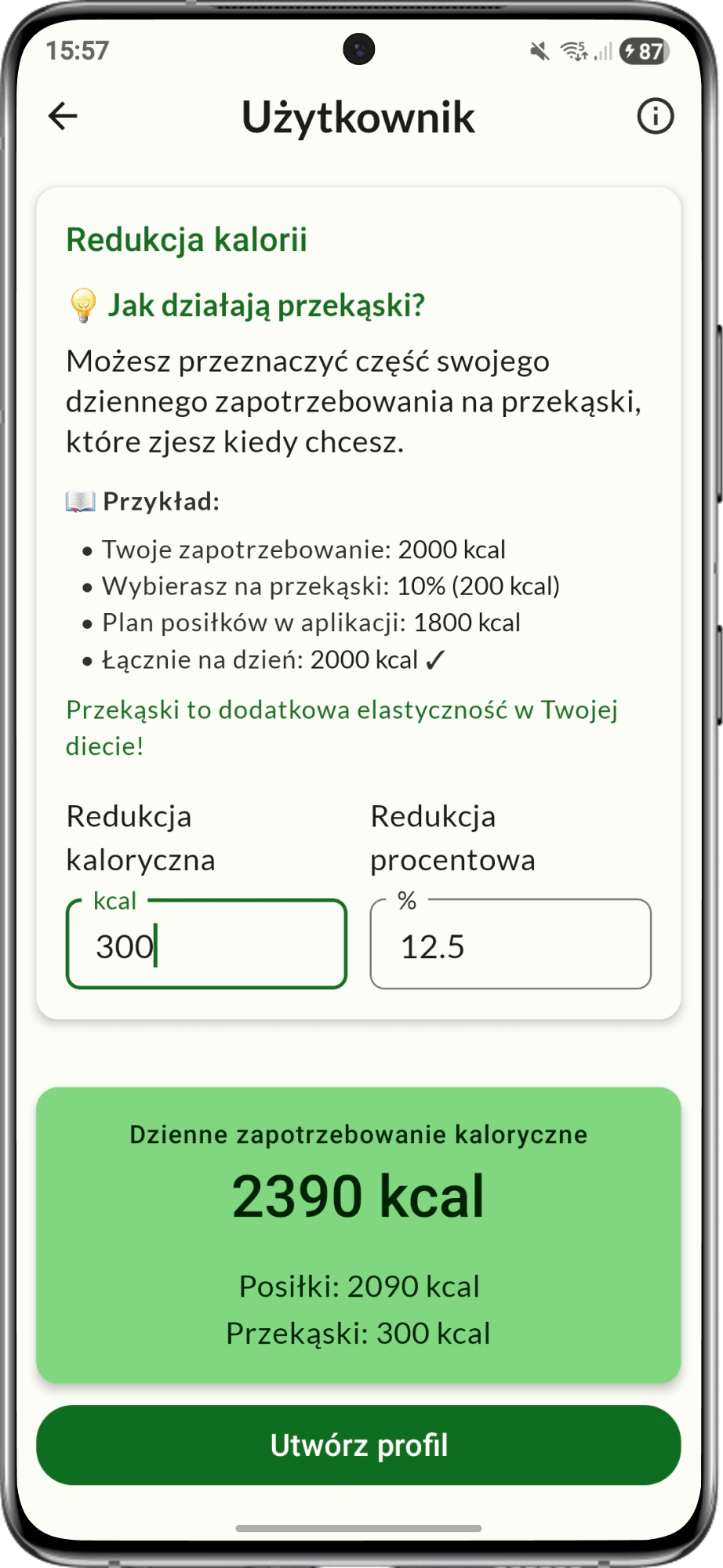This screenshot has height=1568, width=723.
Task: Tap the checkmark after Łącznie na dzień
Action: point(431,659)
